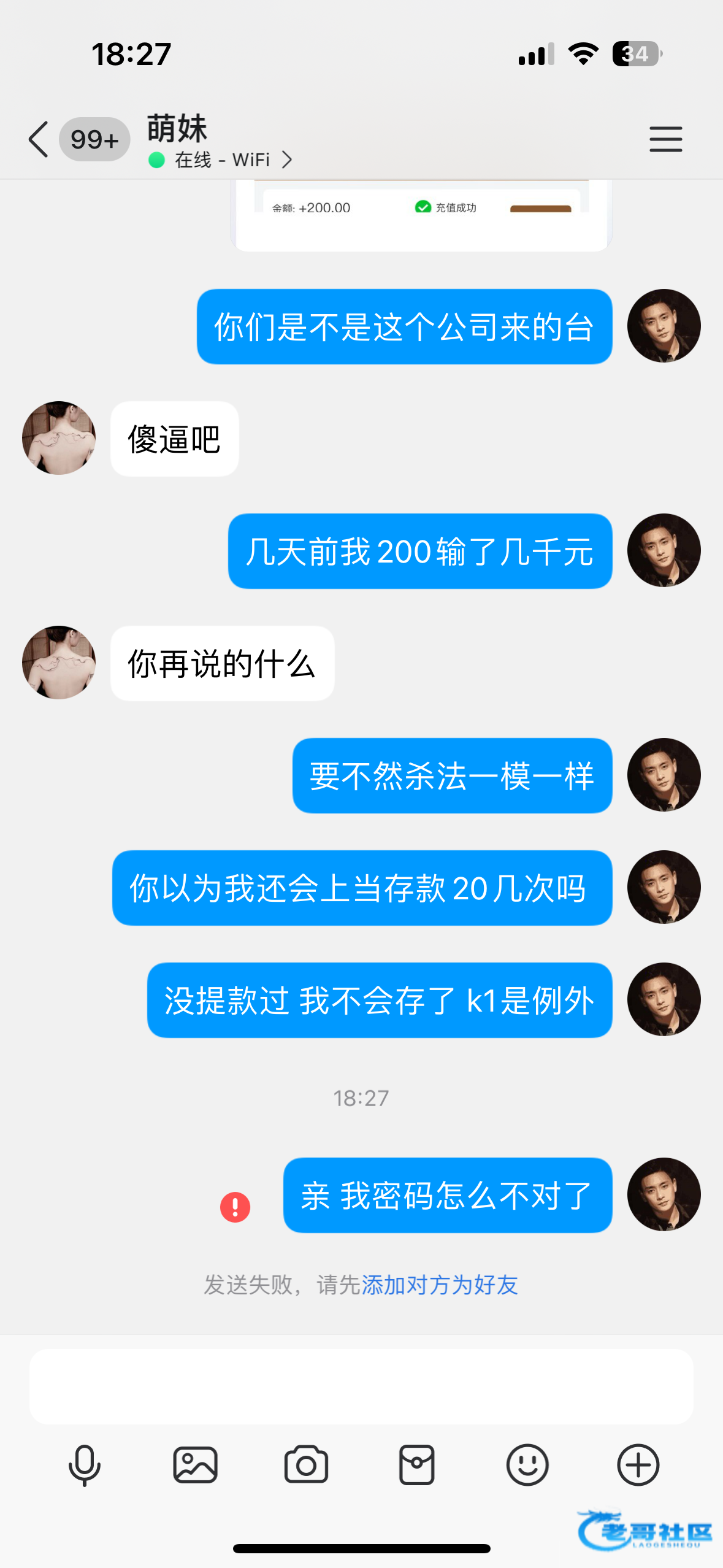The image size is (723, 1568).
Task: Open the emoji sticker panel
Action: click(527, 1465)
